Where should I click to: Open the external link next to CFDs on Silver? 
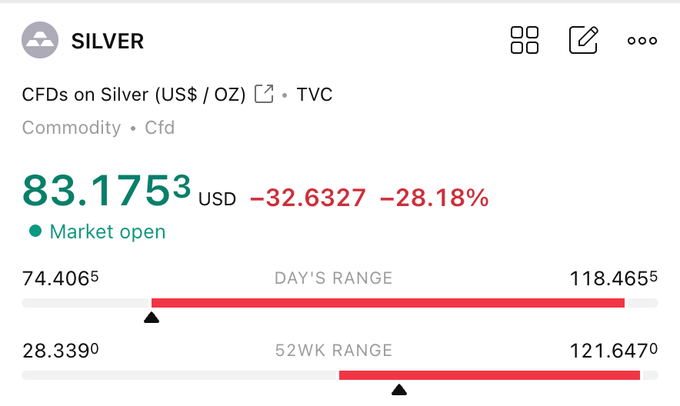(264, 95)
